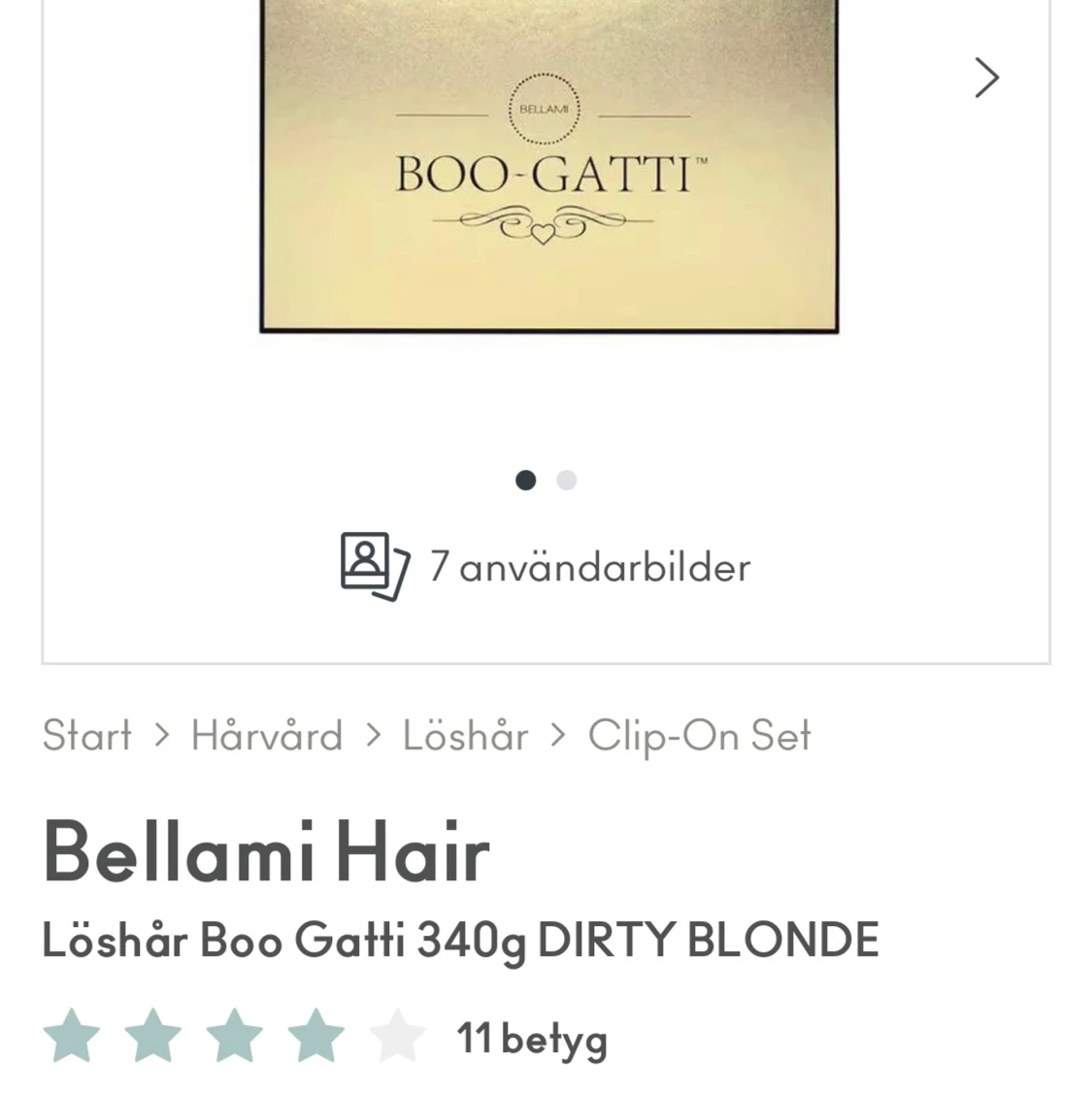Open the Clip-On Set breadcrumb
The height and width of the screenshot is (1093, 1092).
click(x=699, y=736)
